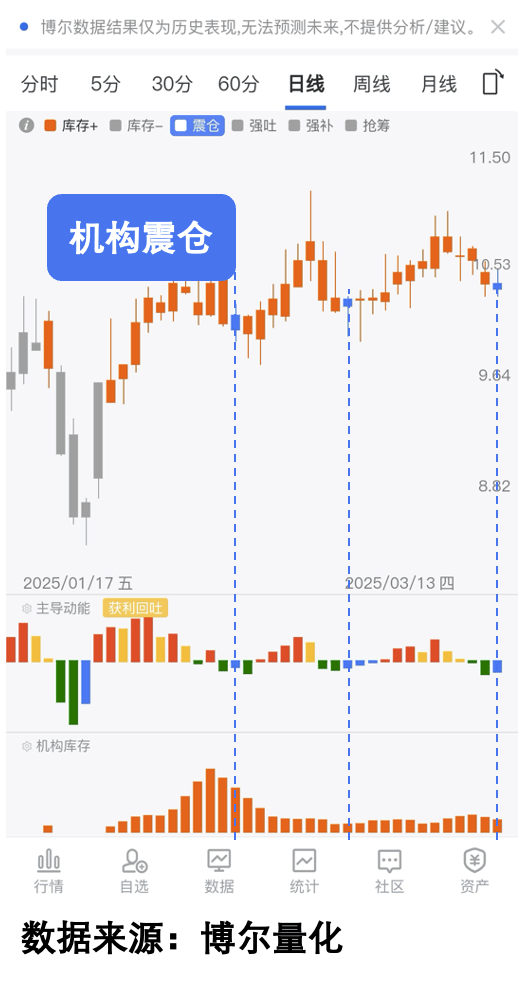Toggle the 库存− indicator chip
Image resolution: width=520 pixels, height=992 pixels.
136,126
